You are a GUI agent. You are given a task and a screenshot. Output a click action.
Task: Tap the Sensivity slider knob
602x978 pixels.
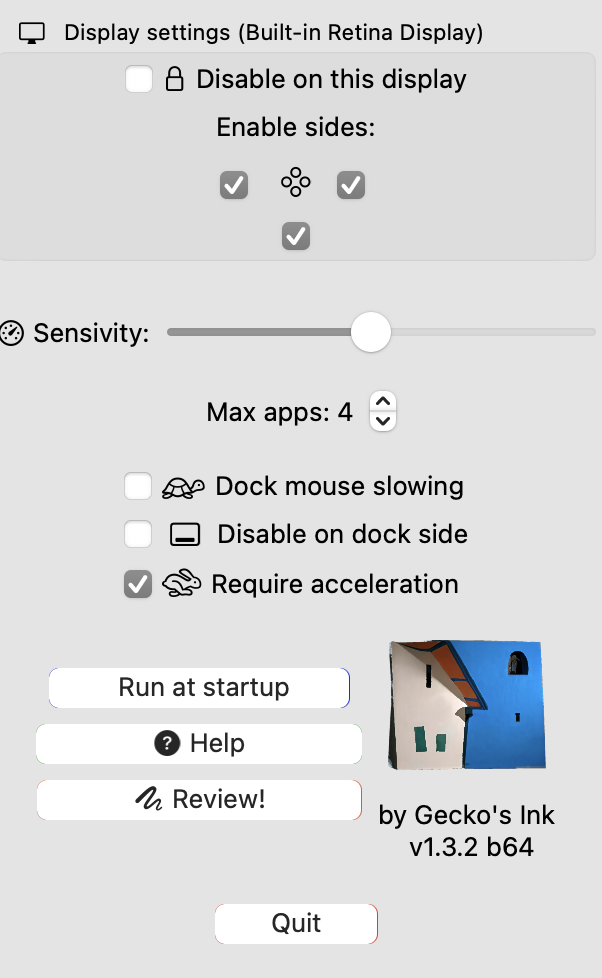[371, 332]
